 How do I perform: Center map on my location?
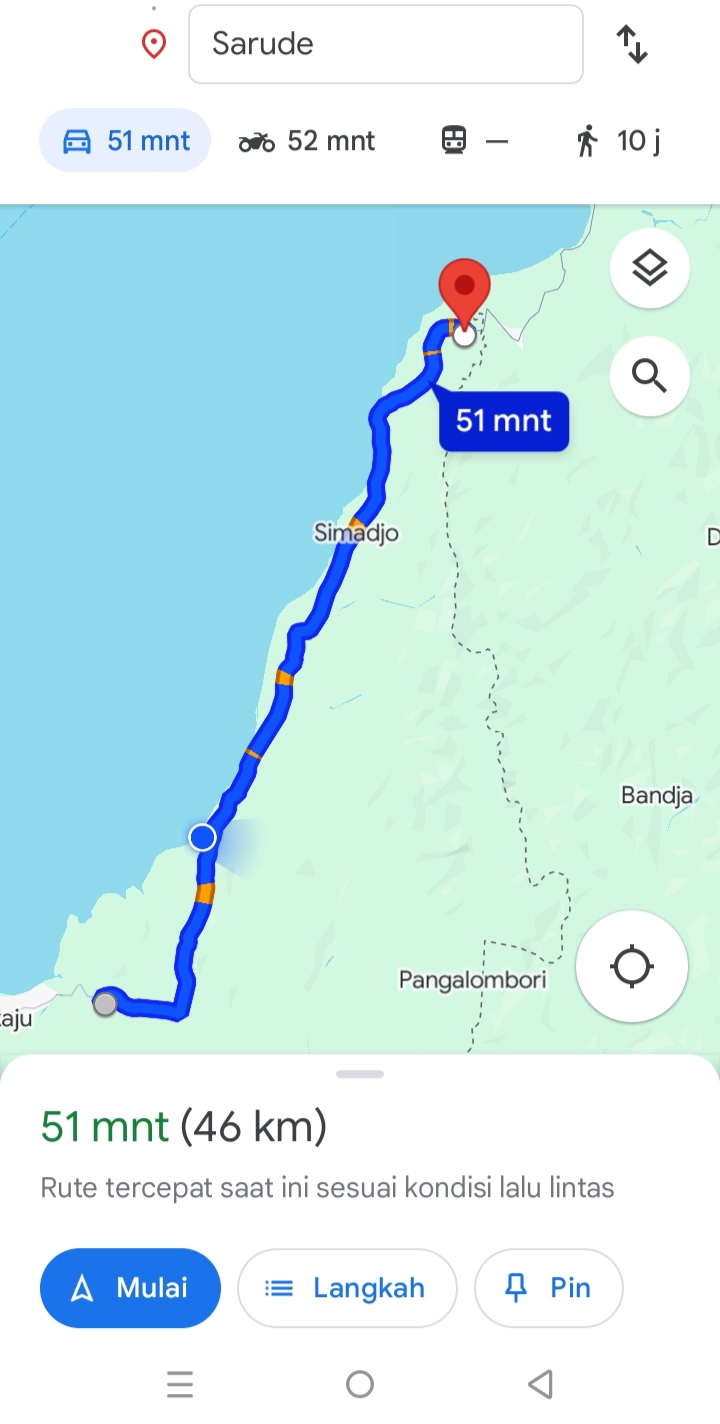coord(632,967)
